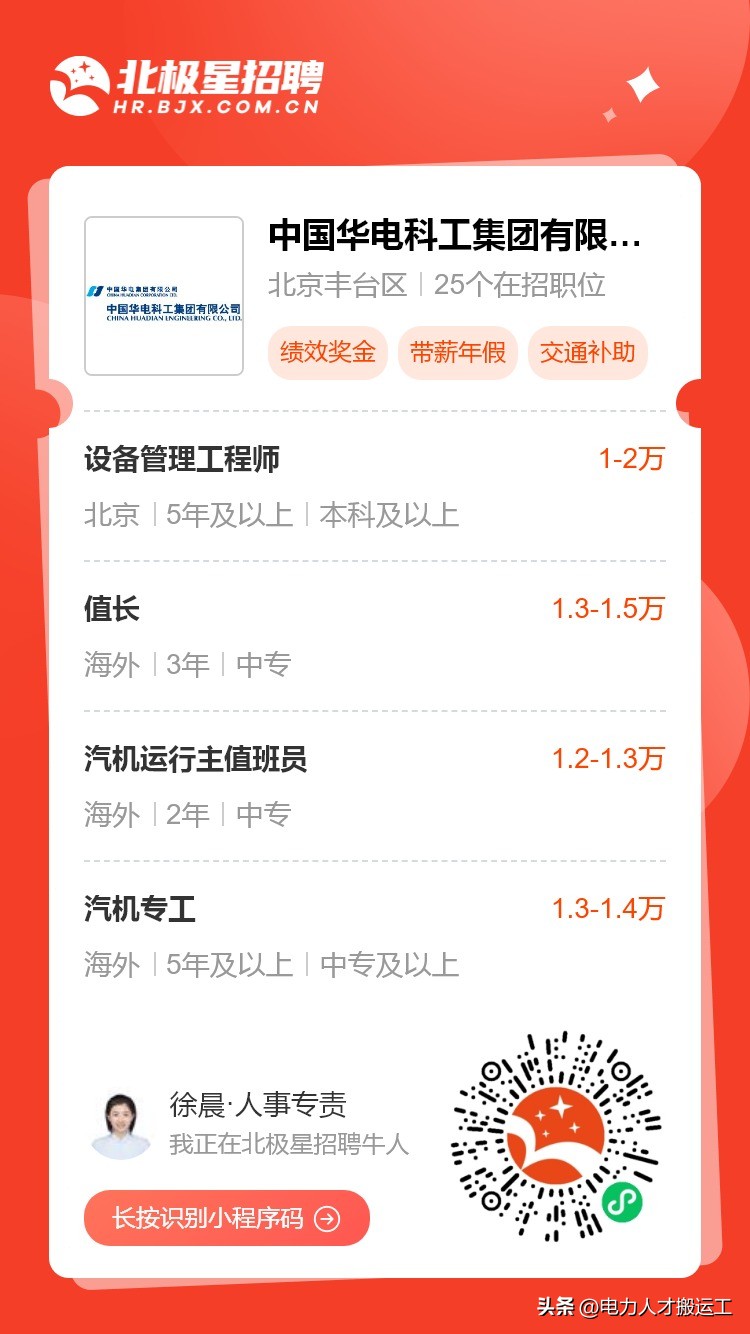This screenshot has width=750, height=1334.
Task: Select the 汽机运行主值班员 position
Action: click(x=198, y=760)
